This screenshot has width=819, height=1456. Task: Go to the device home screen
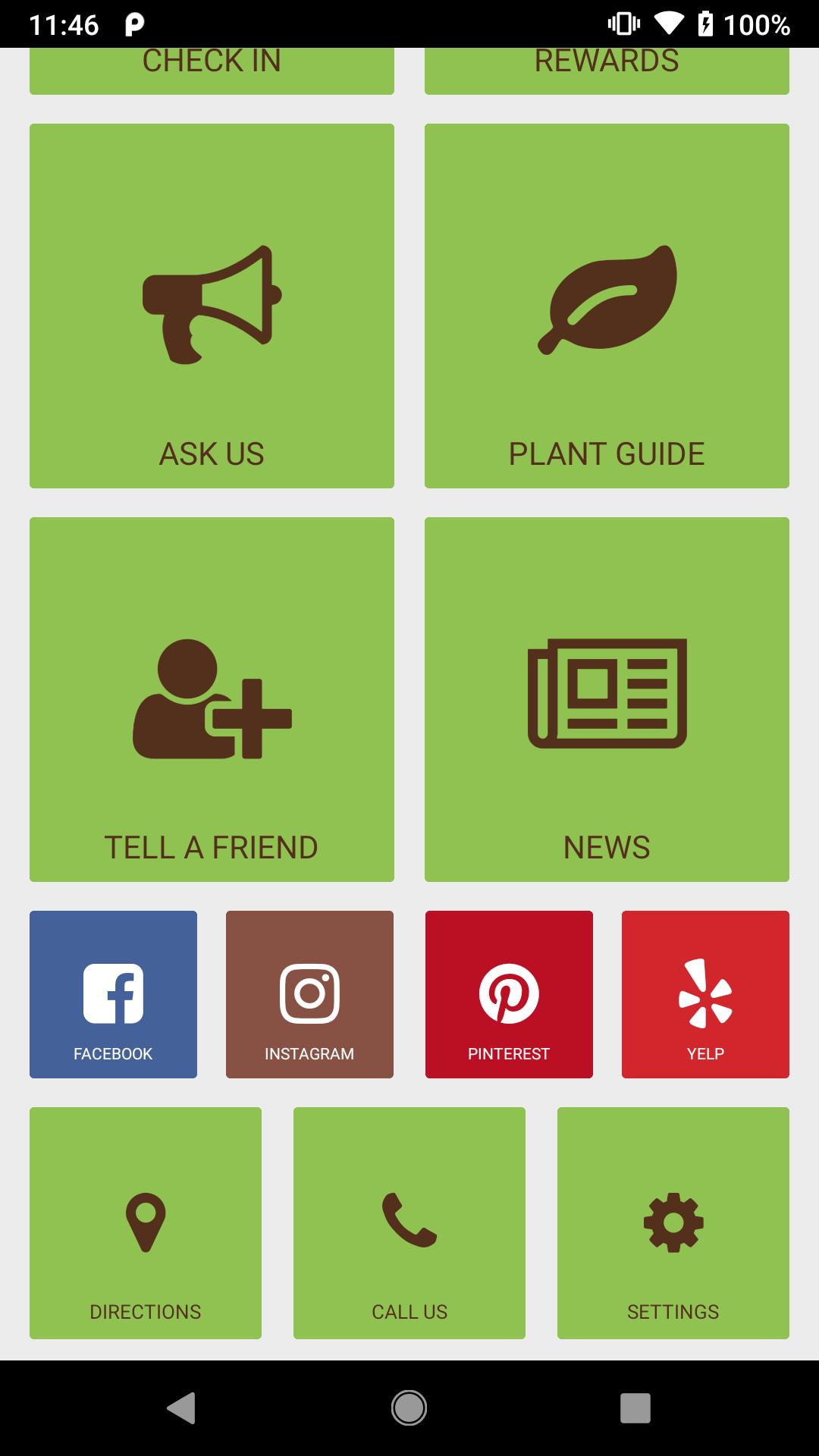(x=409, y=1408)
